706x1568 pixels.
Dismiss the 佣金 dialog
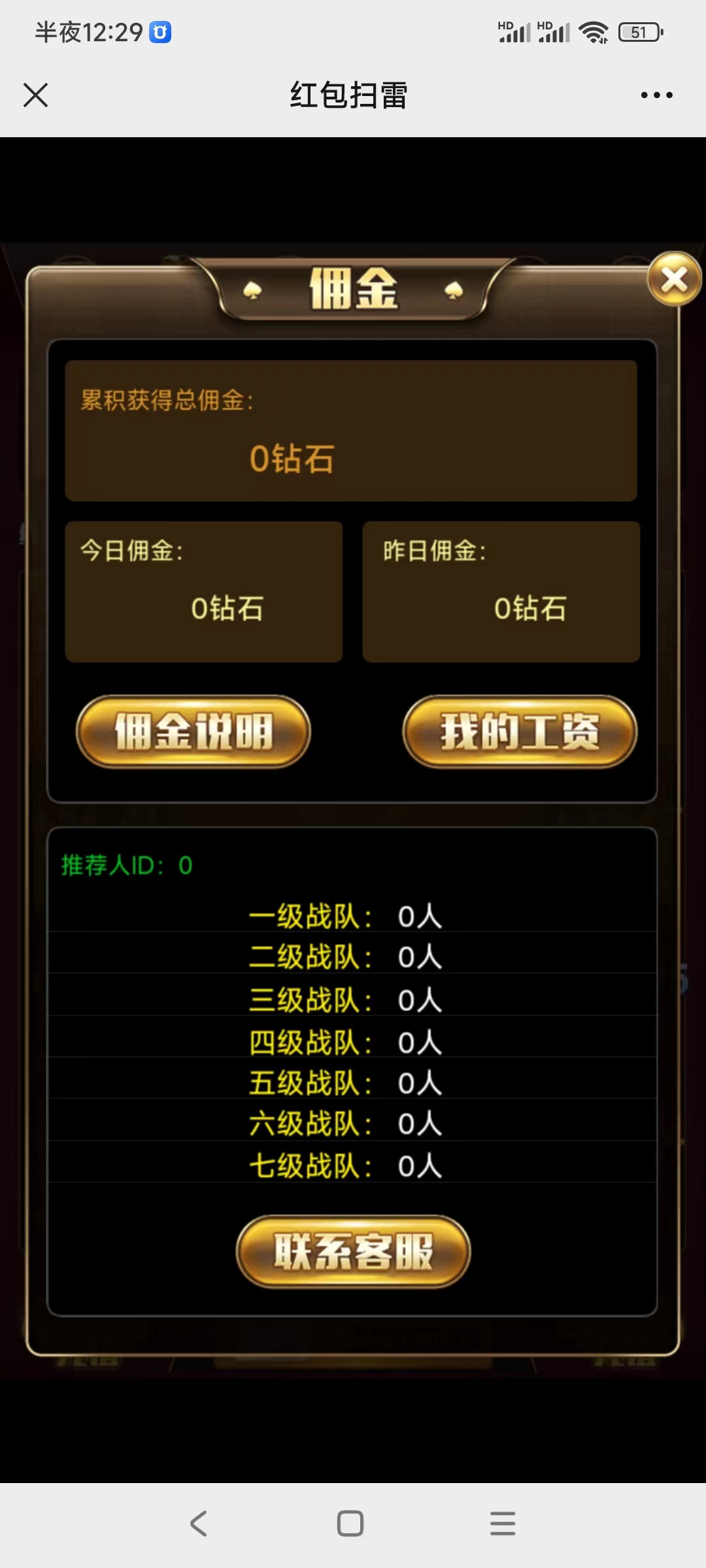674,280
